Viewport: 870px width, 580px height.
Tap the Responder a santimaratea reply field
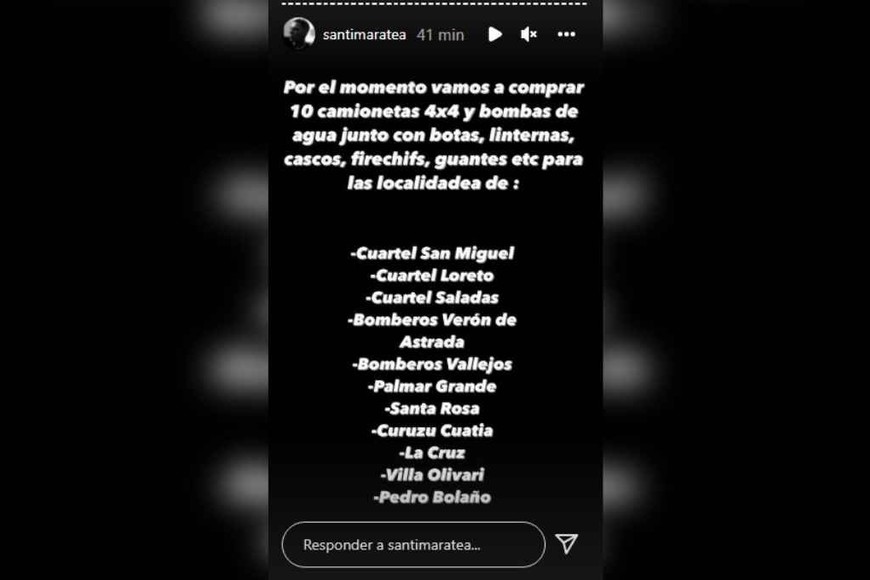pos(412,545)
